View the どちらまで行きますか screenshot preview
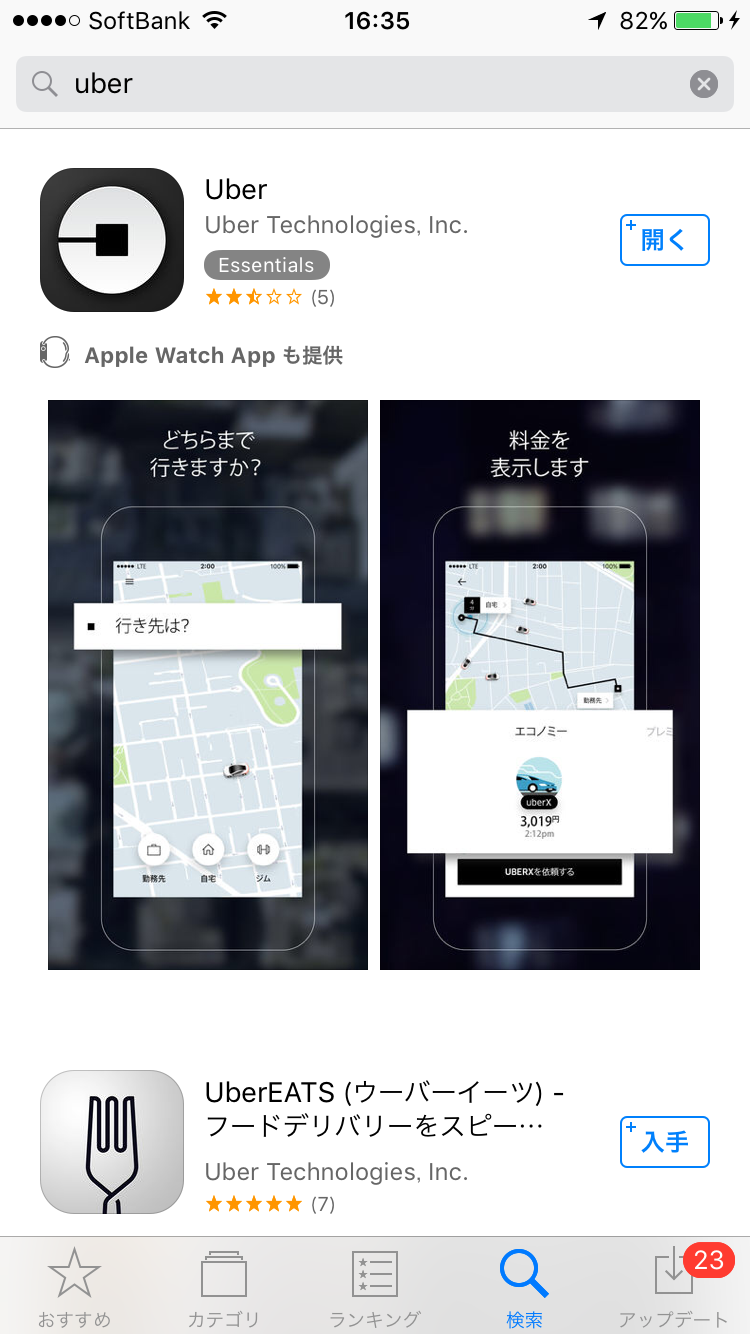The image size is (750, 1334). coord(208,685)
